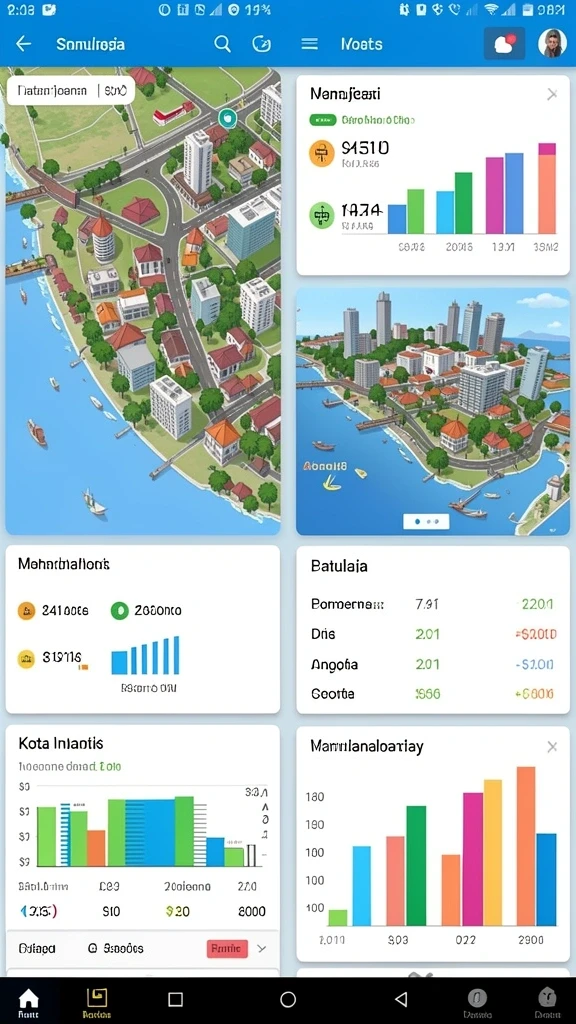Open the cloud notification button
Screen dimensions: 576x1024
(504, 44)
